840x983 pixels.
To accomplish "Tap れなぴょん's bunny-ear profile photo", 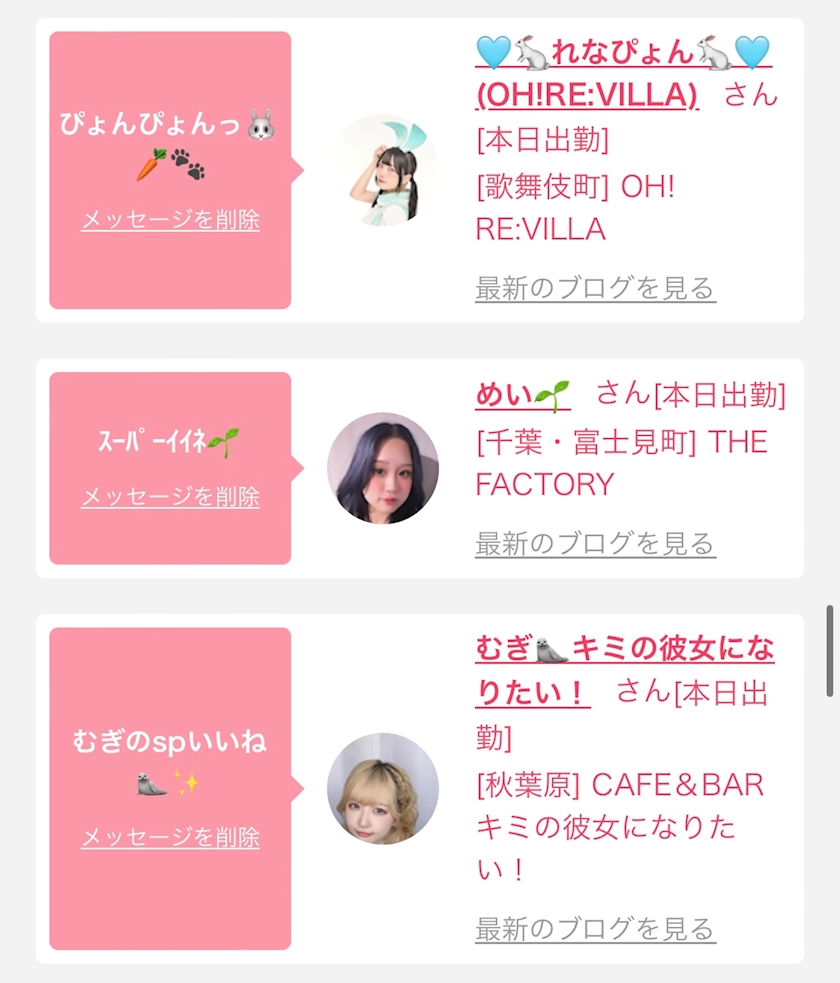I will pos(383,170).
